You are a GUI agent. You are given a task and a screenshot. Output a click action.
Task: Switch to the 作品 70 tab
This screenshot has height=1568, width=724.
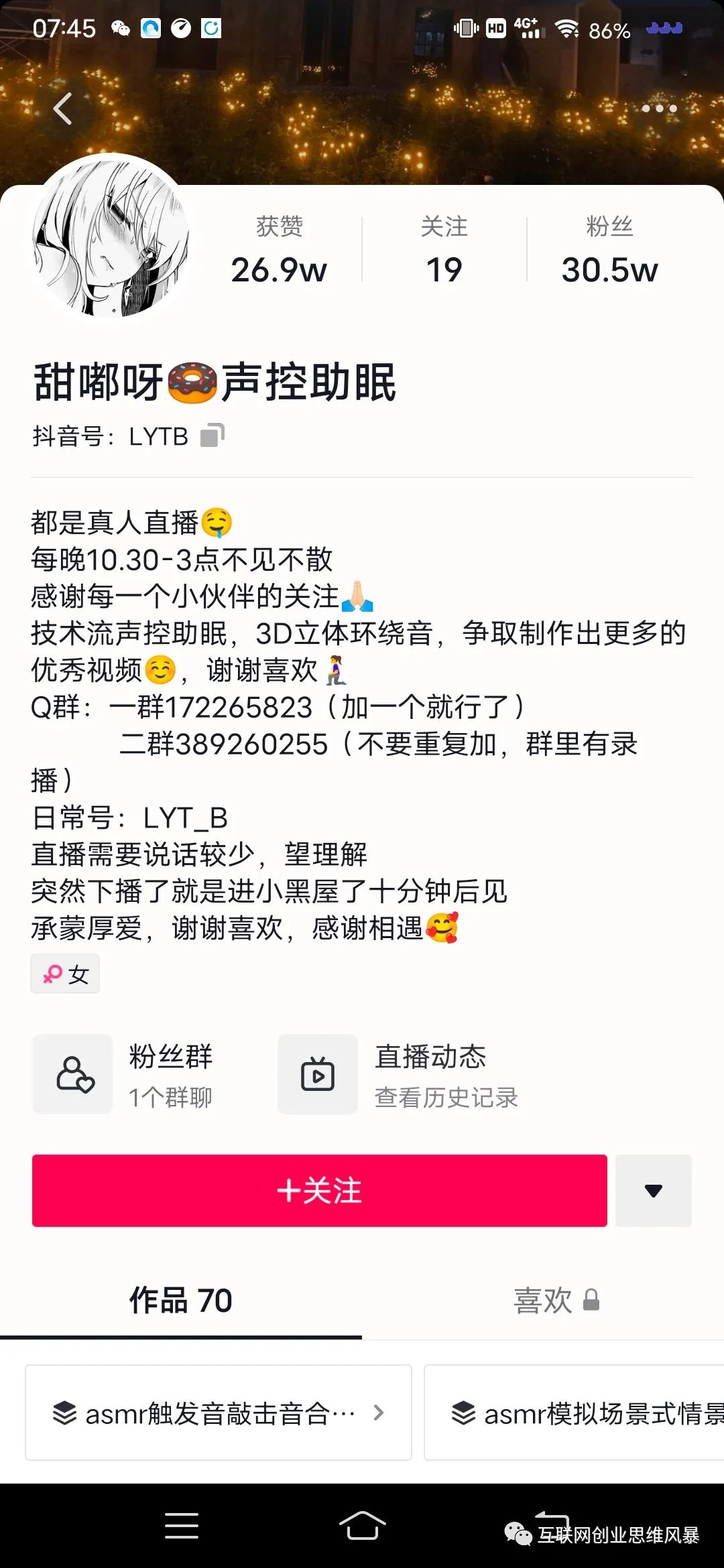click(180, 1301)
